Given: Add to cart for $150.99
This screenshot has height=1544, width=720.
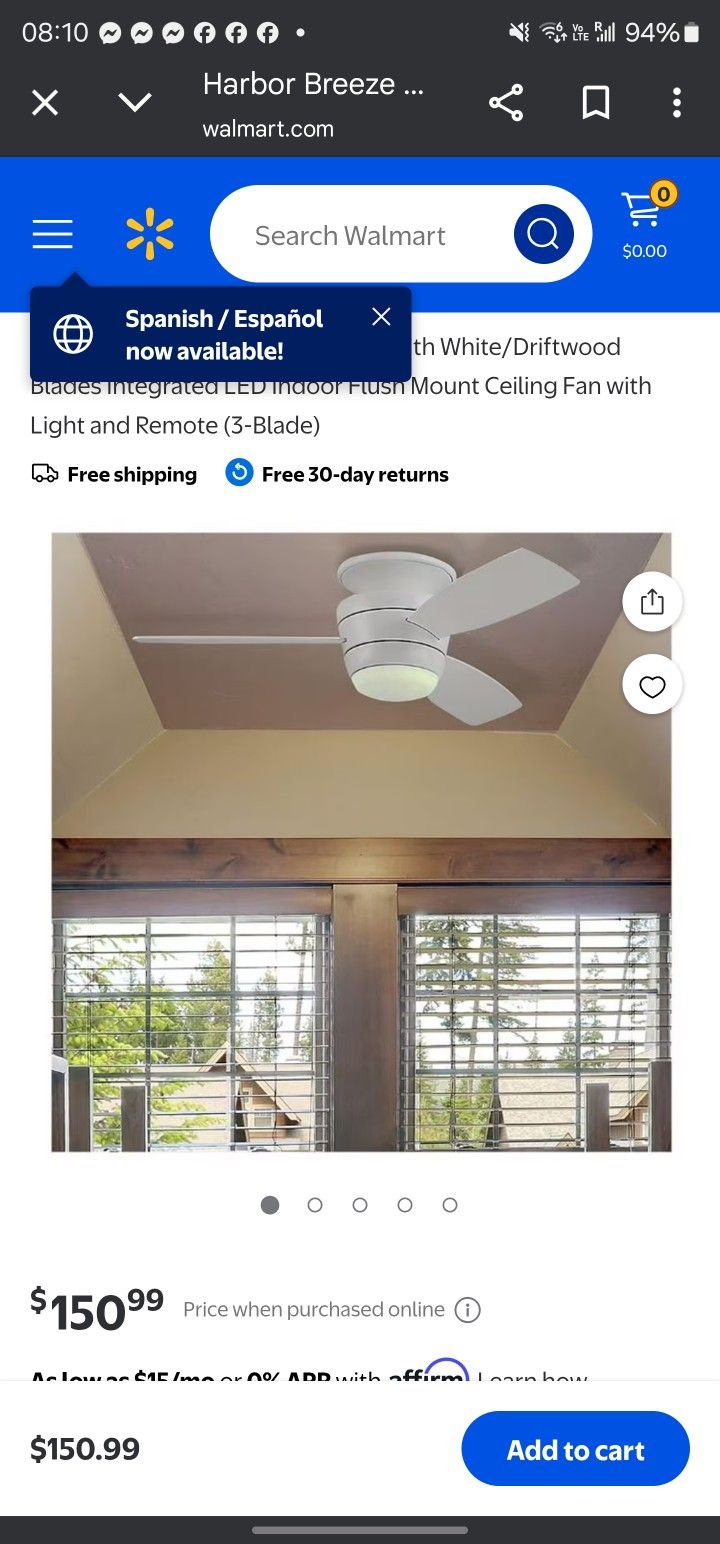Looking at the screenshot, I should point(575,1449).
